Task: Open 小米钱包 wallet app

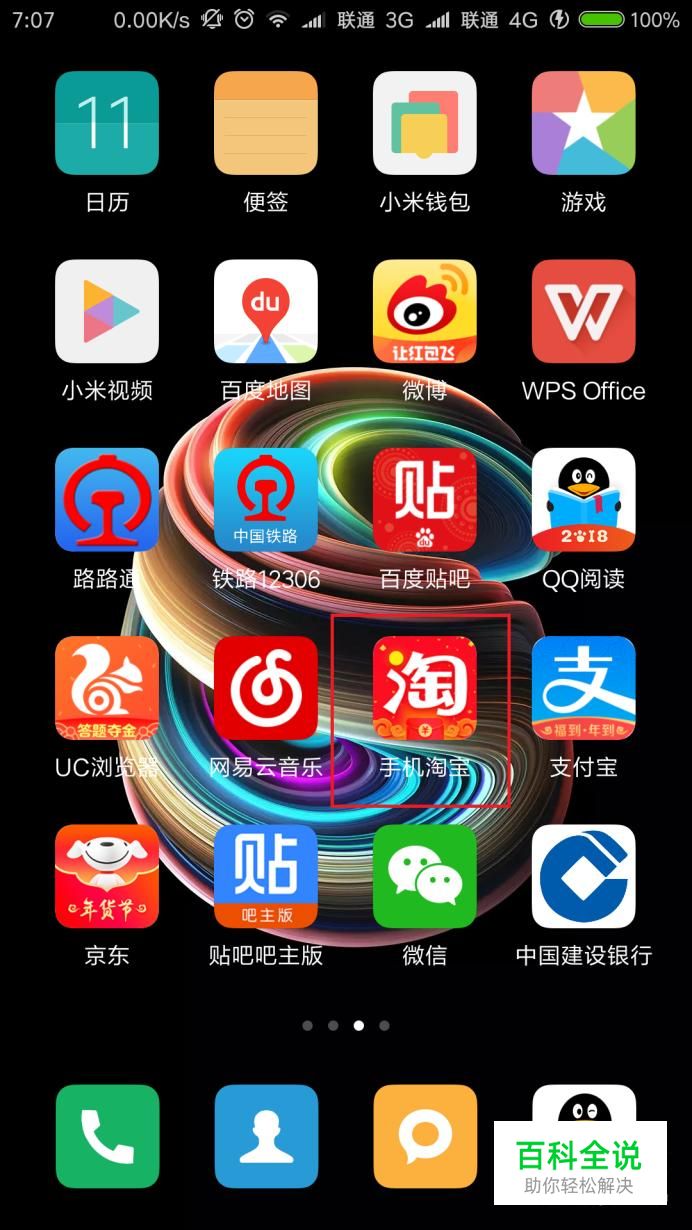Action: point(425,123)
